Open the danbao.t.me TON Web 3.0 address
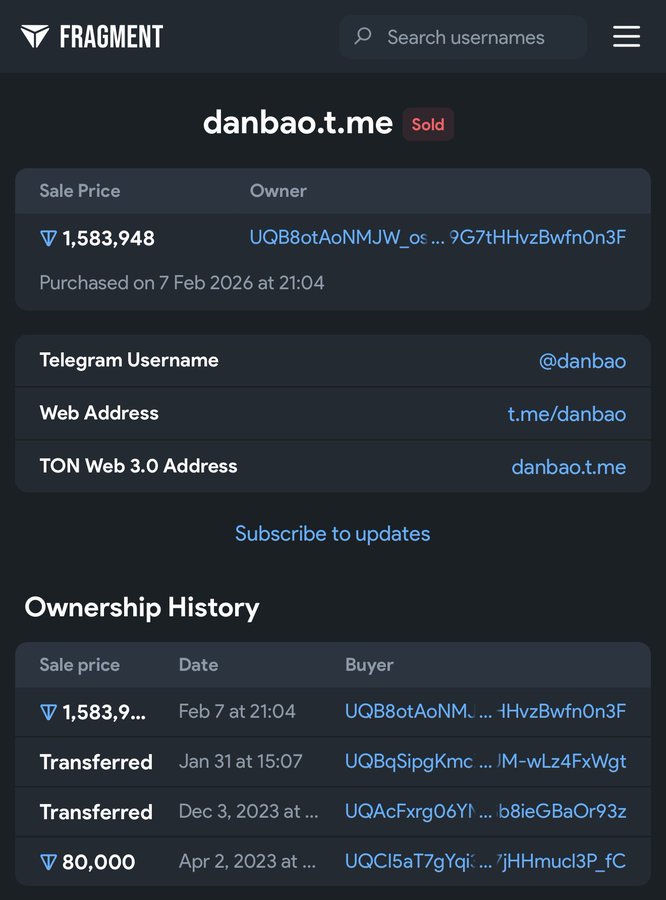Viewport: 666px width, 900px height. 568,467
